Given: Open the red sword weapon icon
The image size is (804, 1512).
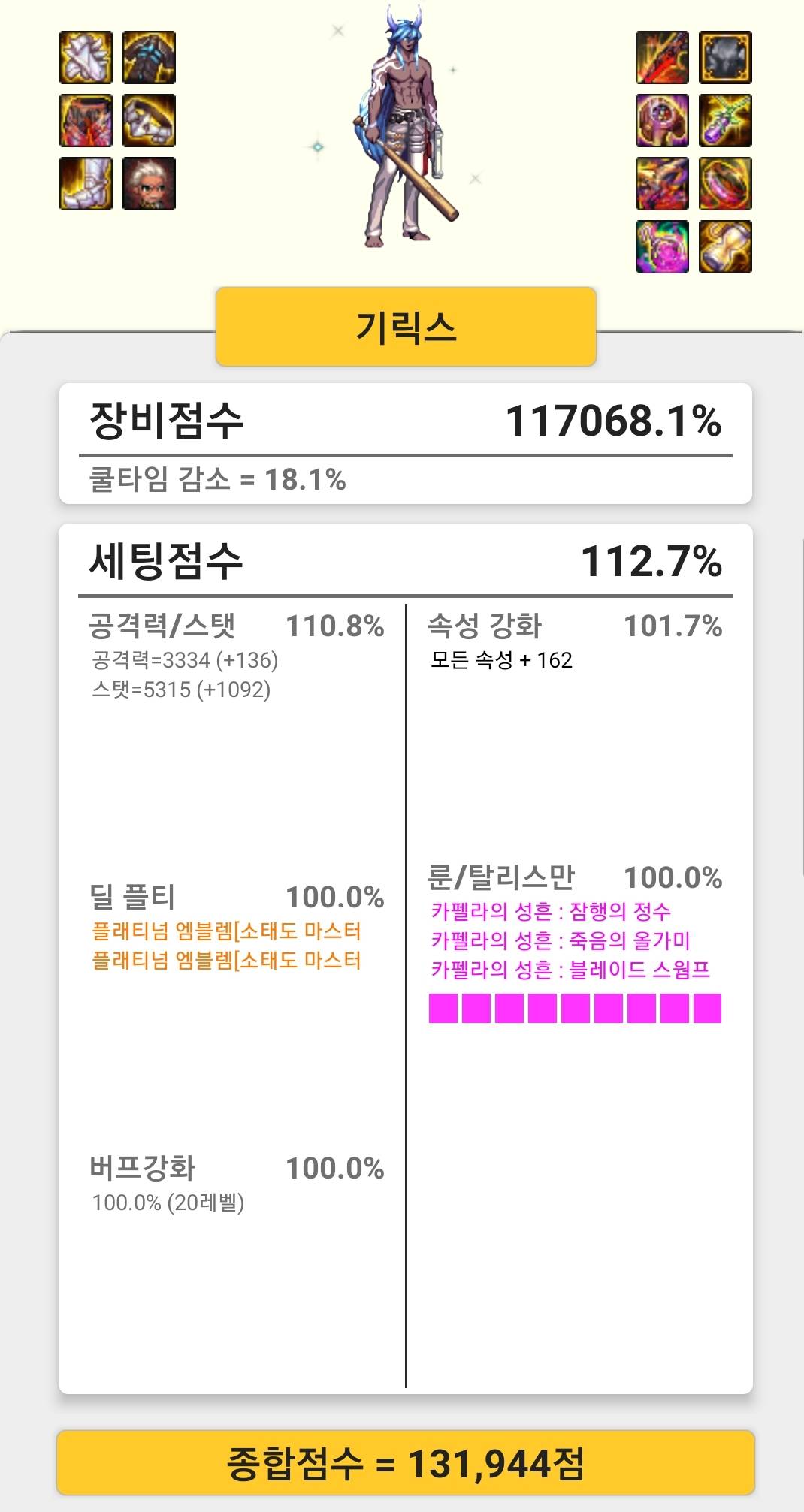Looking at the screenshot, I should (x=662, y=57).
